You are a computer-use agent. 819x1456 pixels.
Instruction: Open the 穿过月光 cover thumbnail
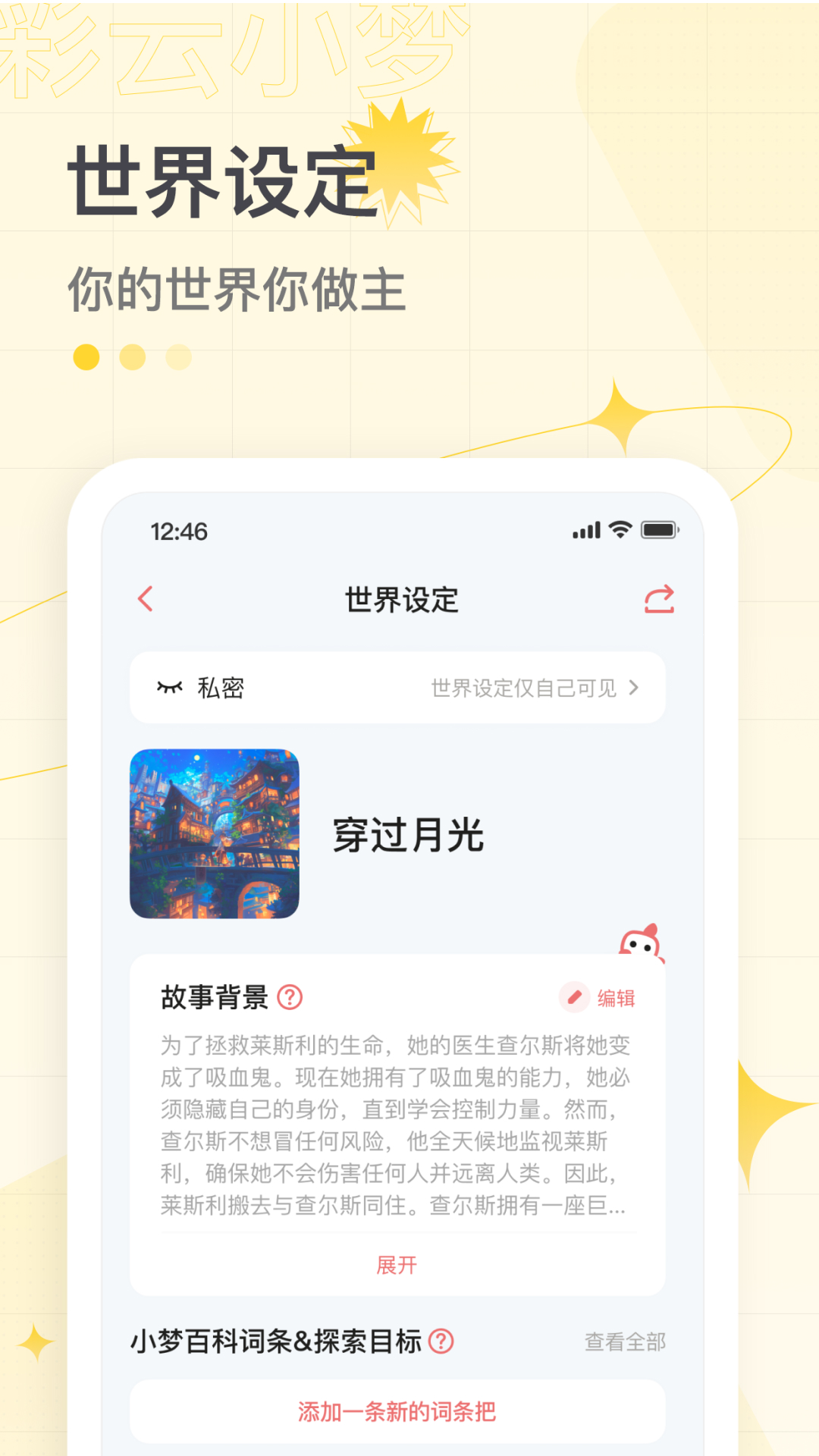click(216, 833)
